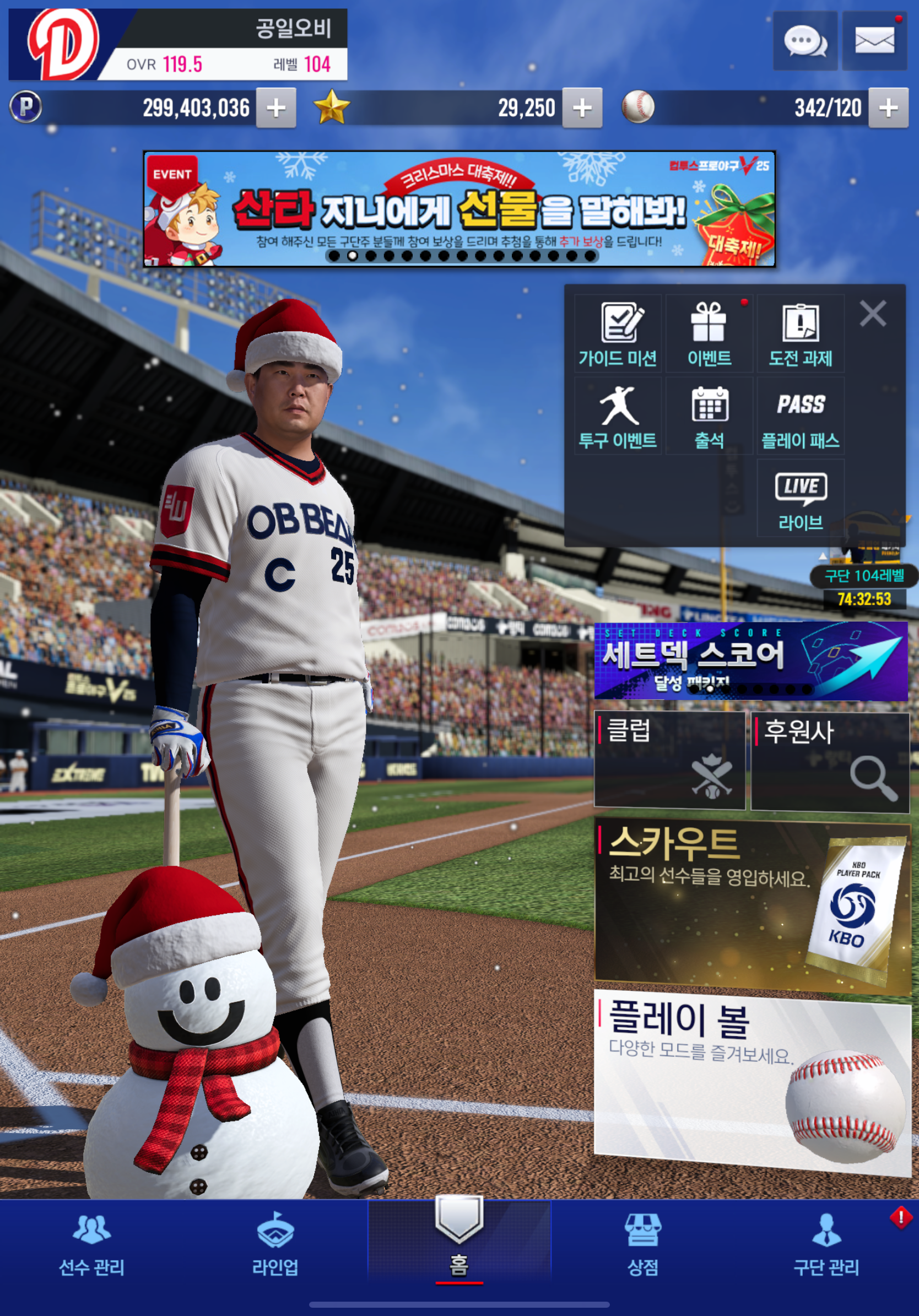This screenshot has width=919, height=1316.
Task: Open the 세트덱 스코어 package banner
Action: [x=750, y=661]
